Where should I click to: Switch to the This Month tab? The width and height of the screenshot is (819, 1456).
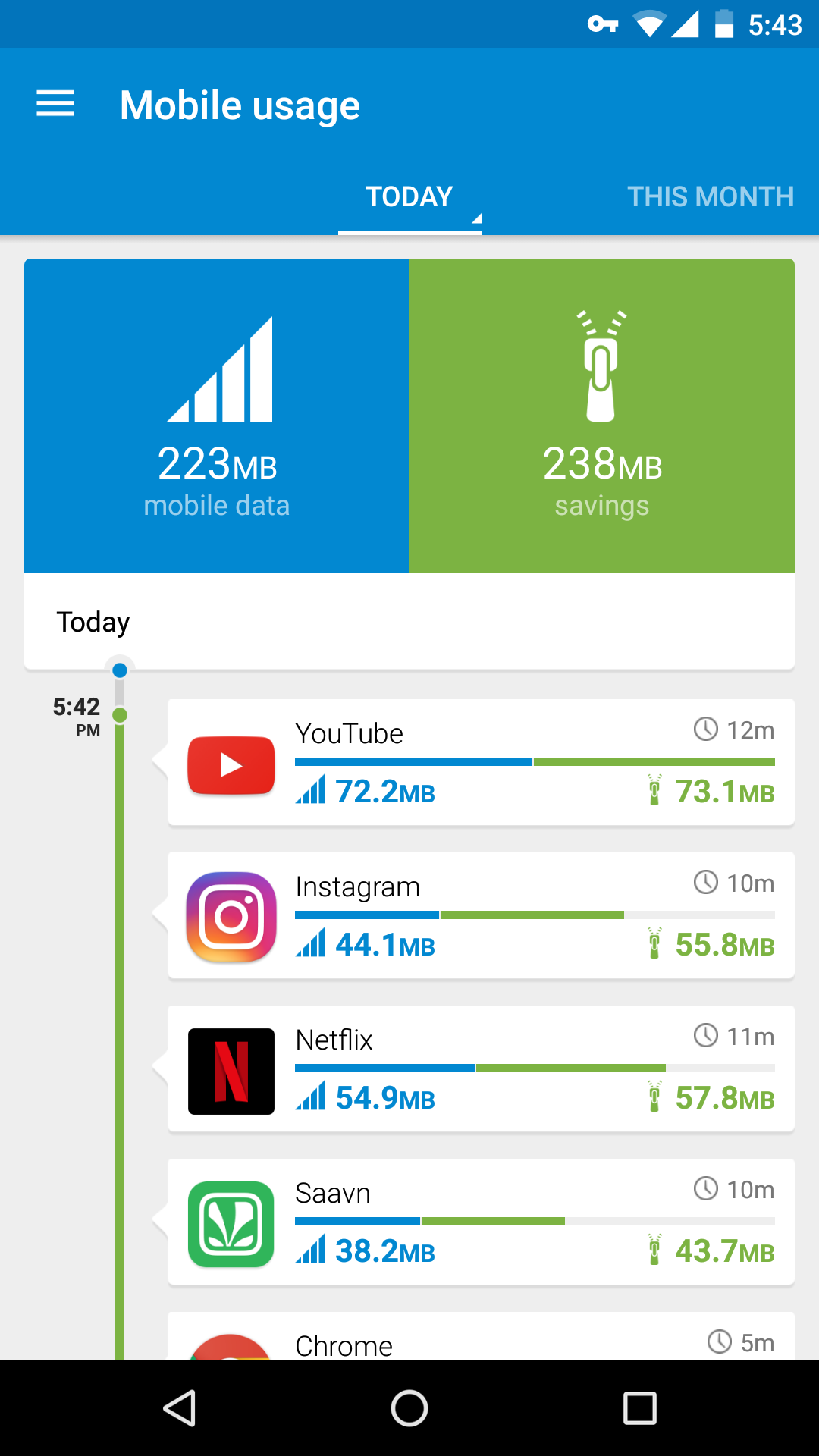tap(710, 197)
